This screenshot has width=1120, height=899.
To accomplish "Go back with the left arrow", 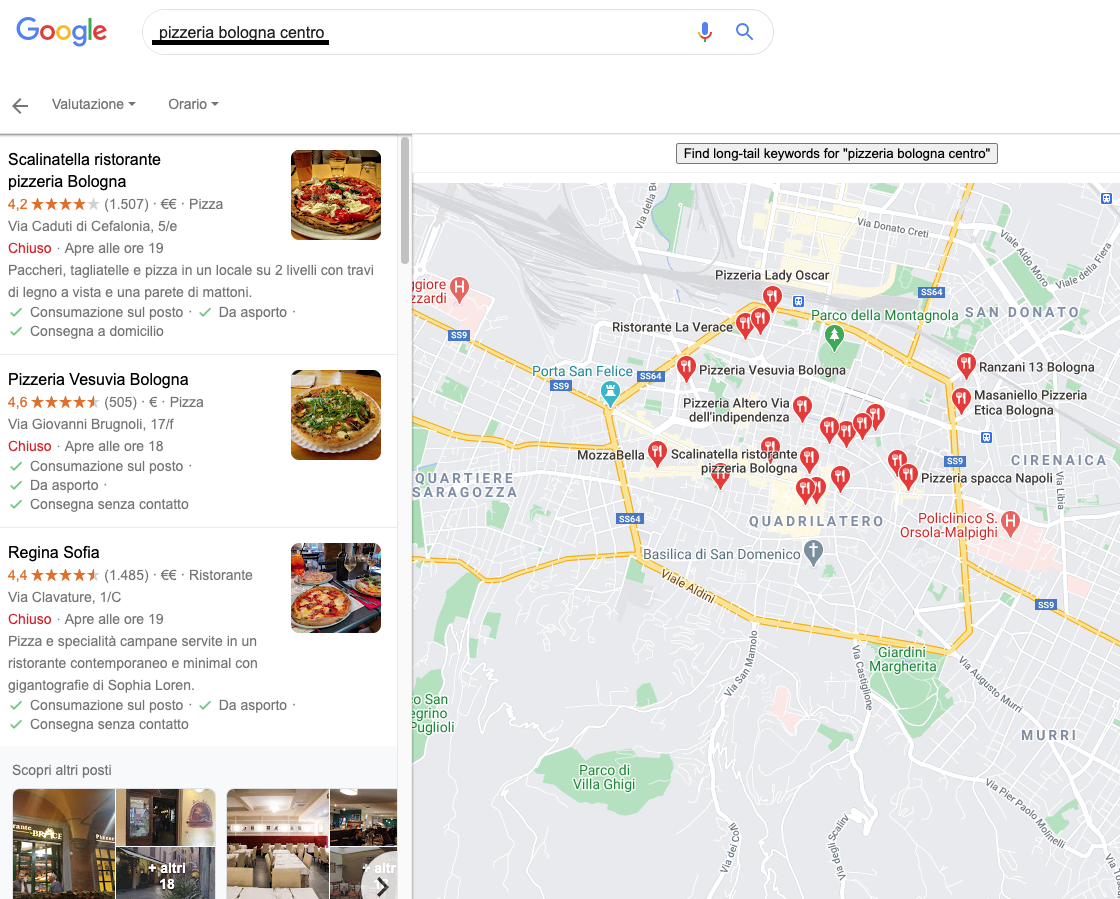I will point(20,105).
